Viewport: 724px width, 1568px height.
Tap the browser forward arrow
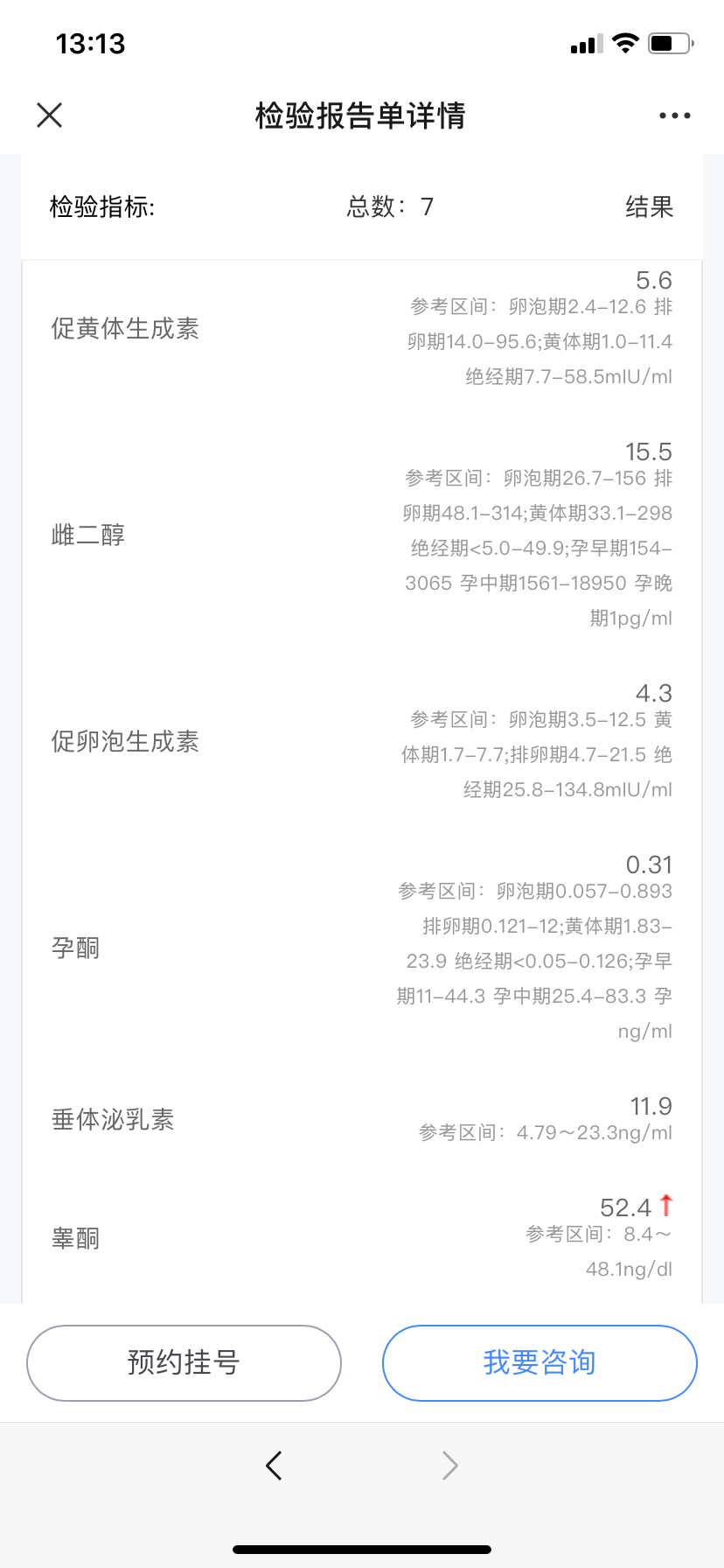449,1465
